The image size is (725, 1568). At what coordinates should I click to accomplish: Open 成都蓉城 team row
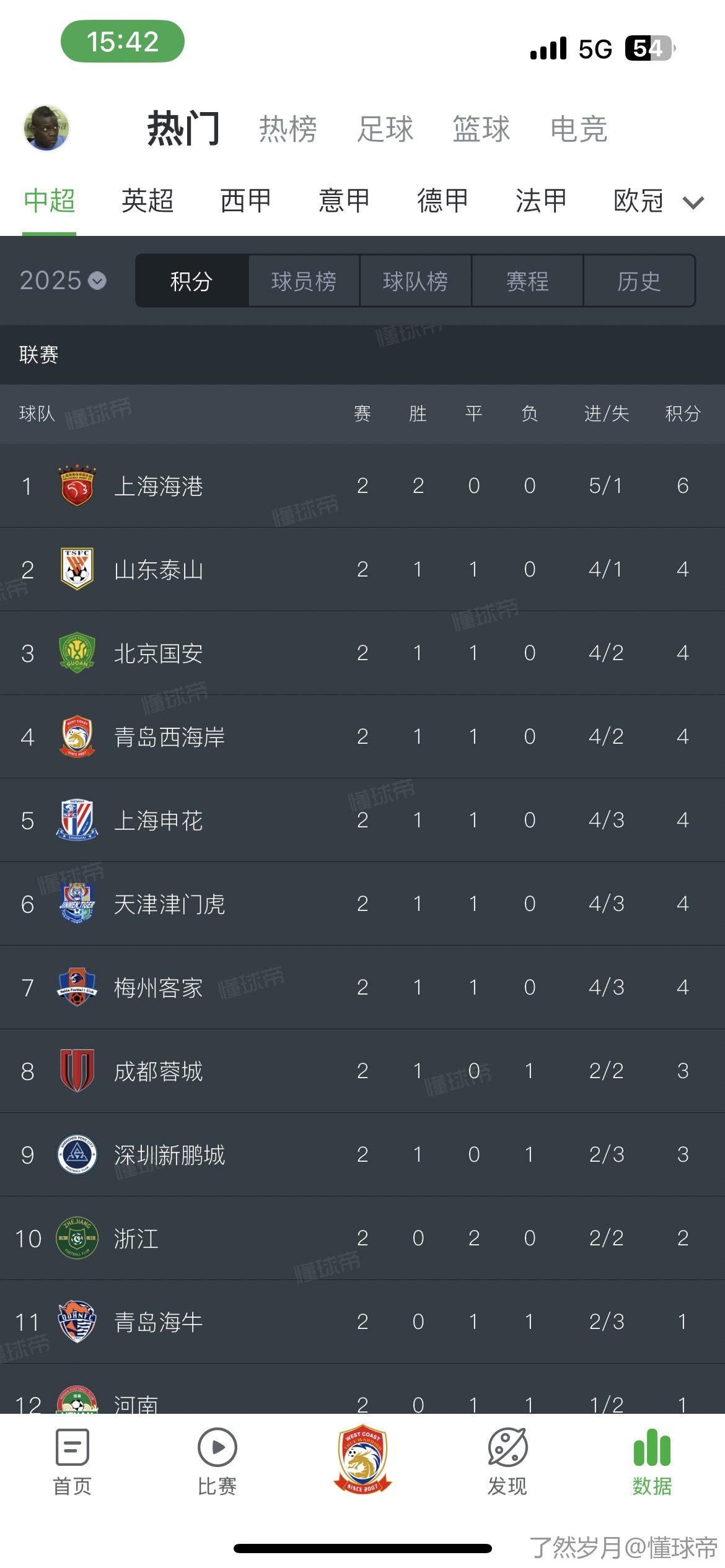362,1071
